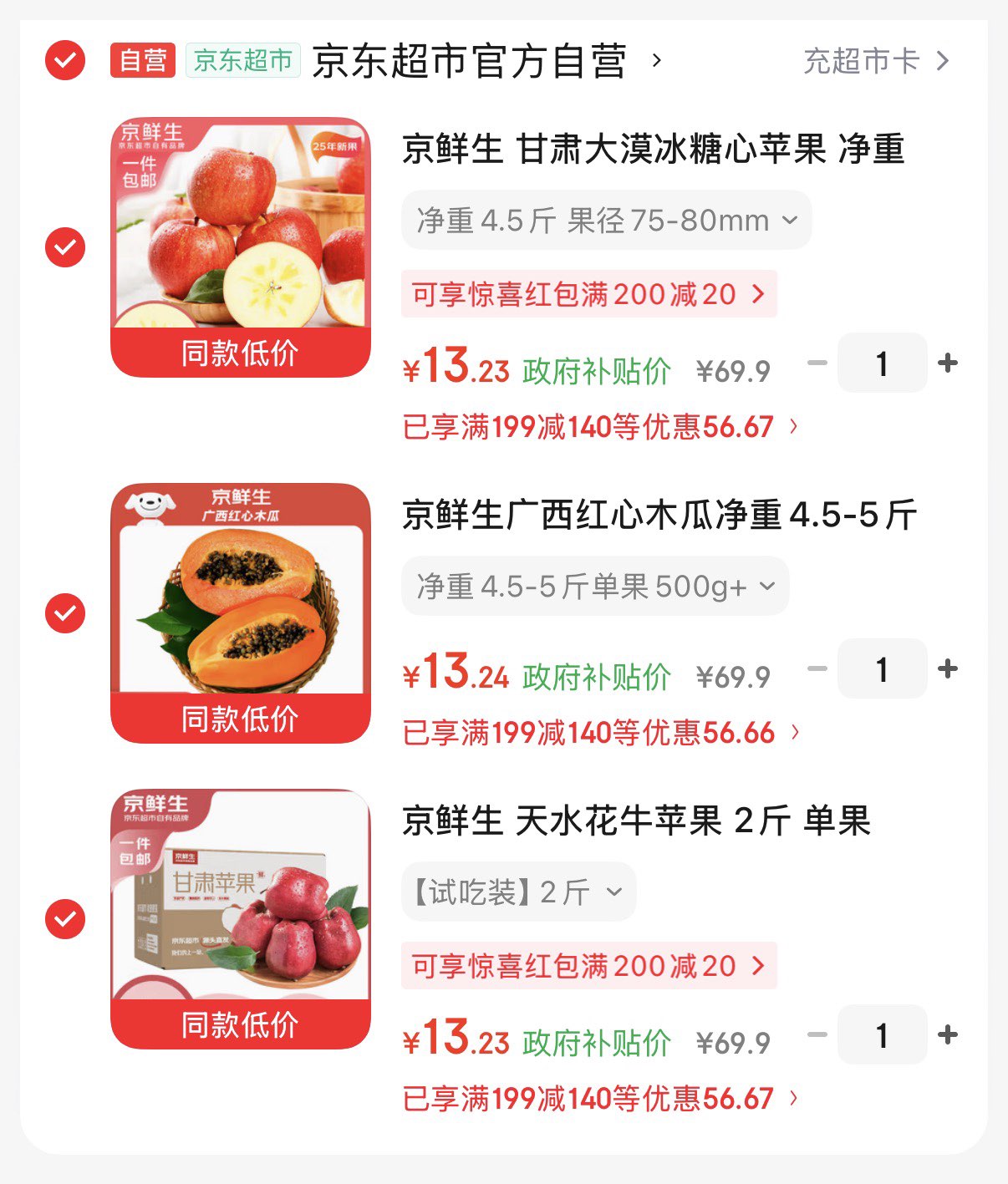View 优惠56.67 details for 天水花牛苹果
This screenshot has width=1008, height=1184.
600,1099
